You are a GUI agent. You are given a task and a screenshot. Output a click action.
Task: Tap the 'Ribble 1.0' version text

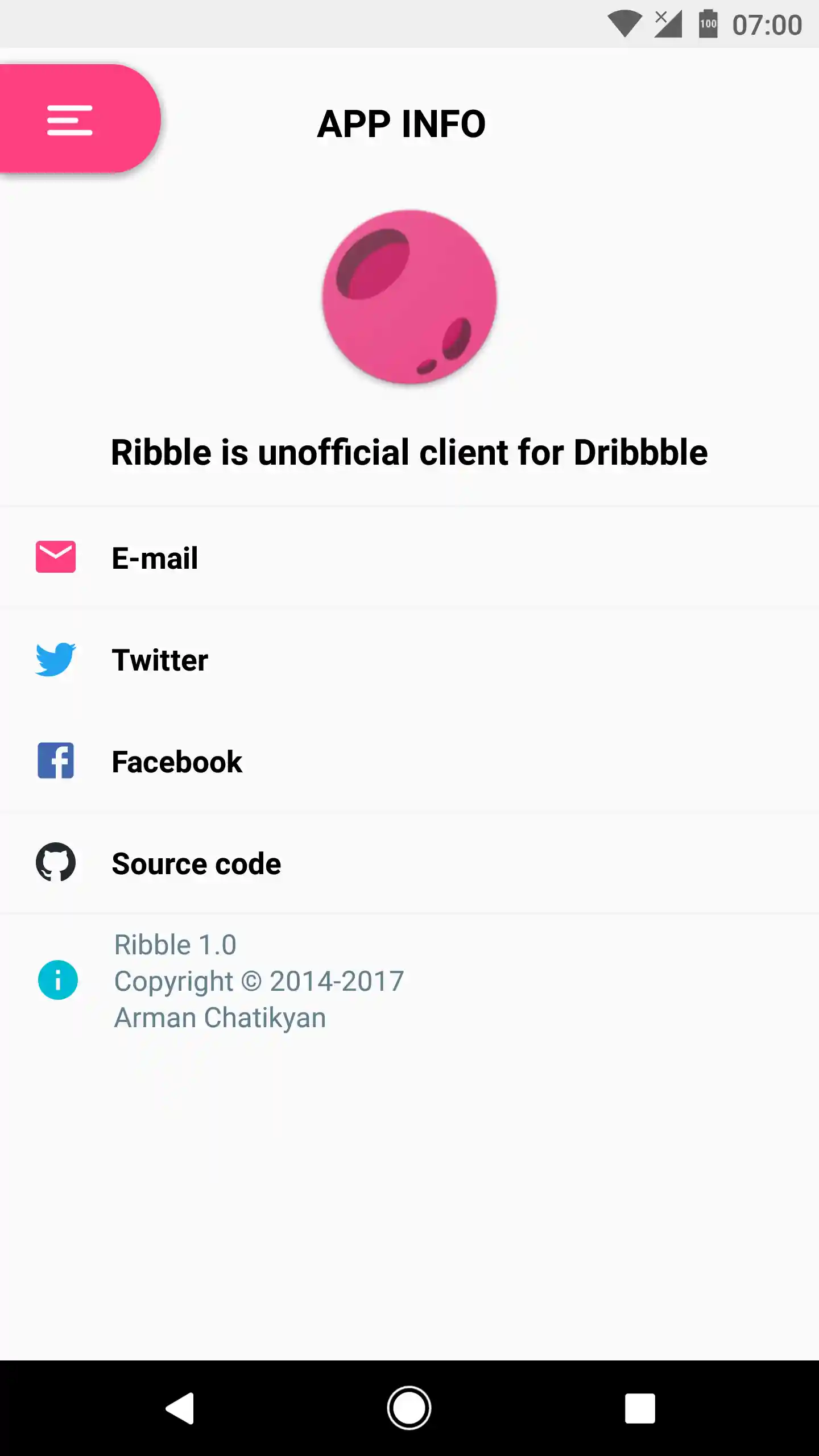coord(175,944)
